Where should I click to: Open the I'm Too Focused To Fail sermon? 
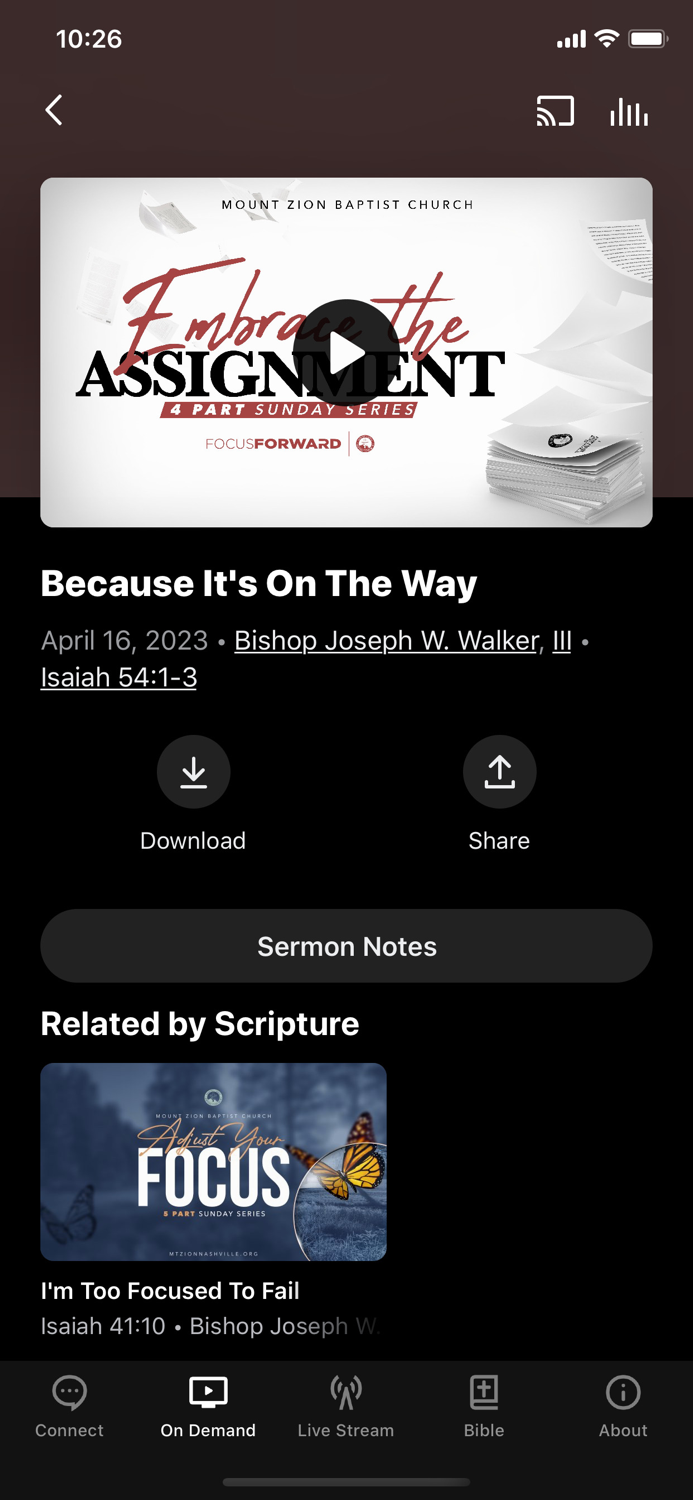click(x=213, y=1161)
